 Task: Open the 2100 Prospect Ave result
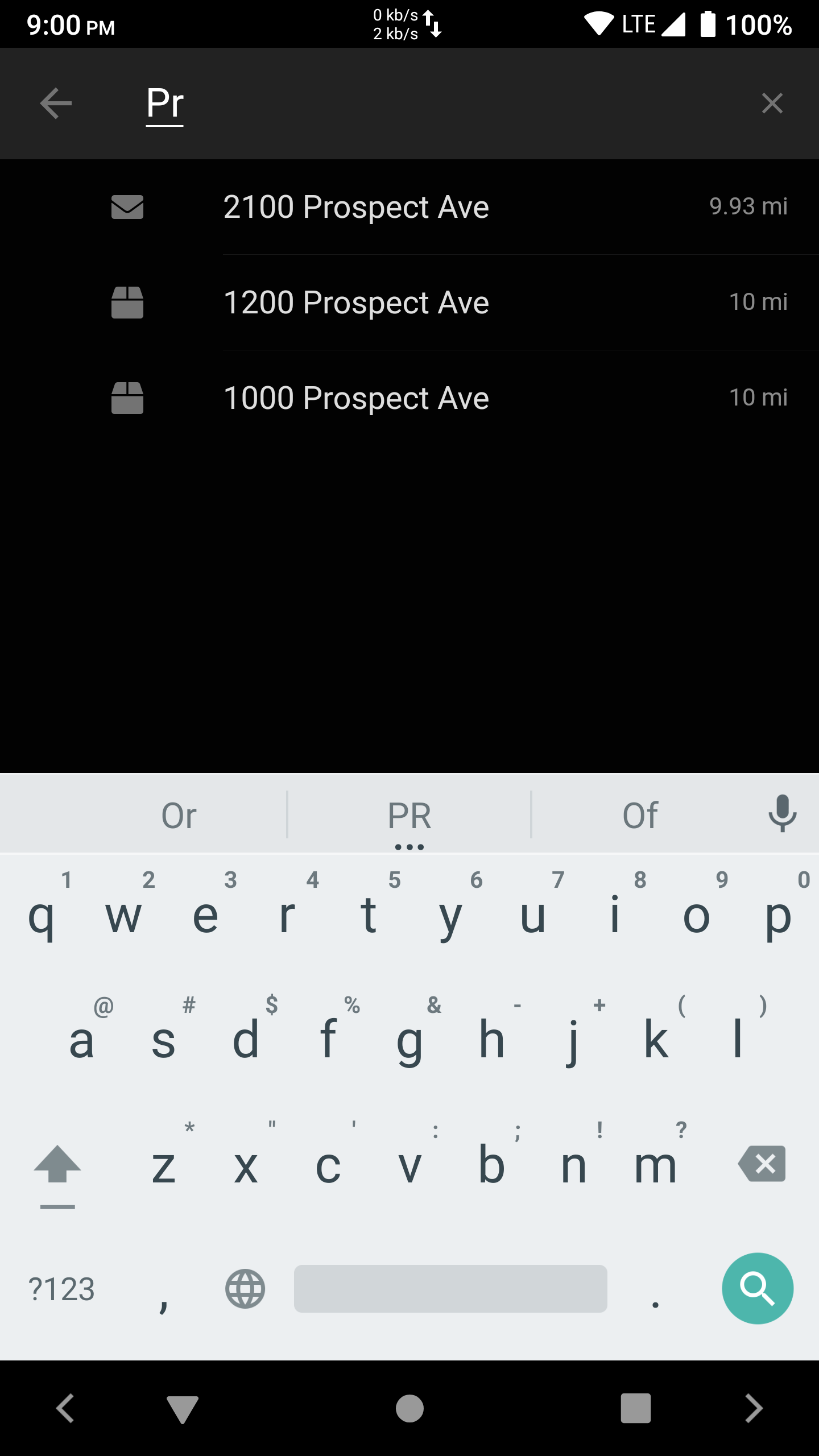[x=409, y=206]
